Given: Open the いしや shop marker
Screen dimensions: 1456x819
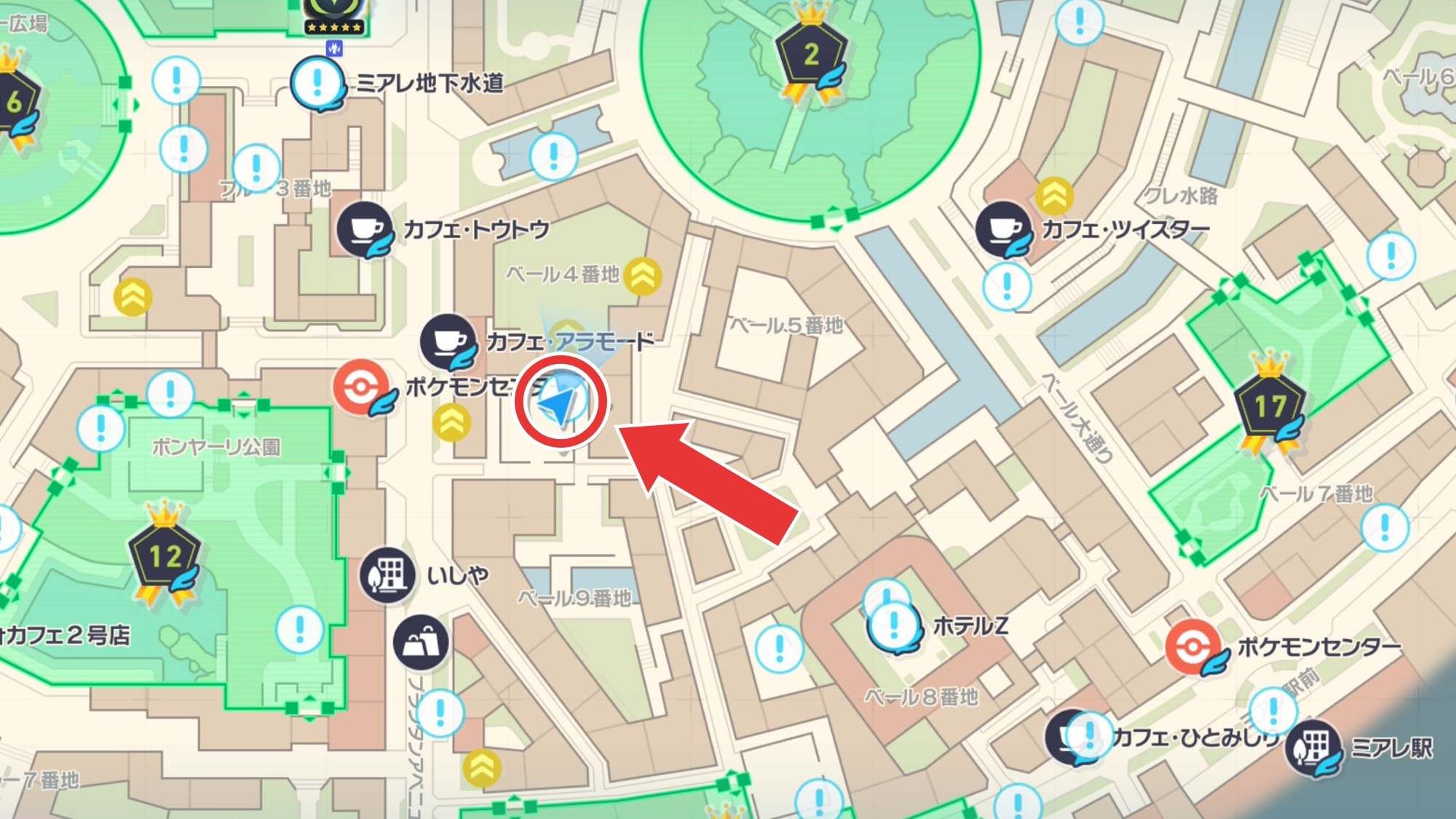Looking at the screenshot, I should click(387, 575).
